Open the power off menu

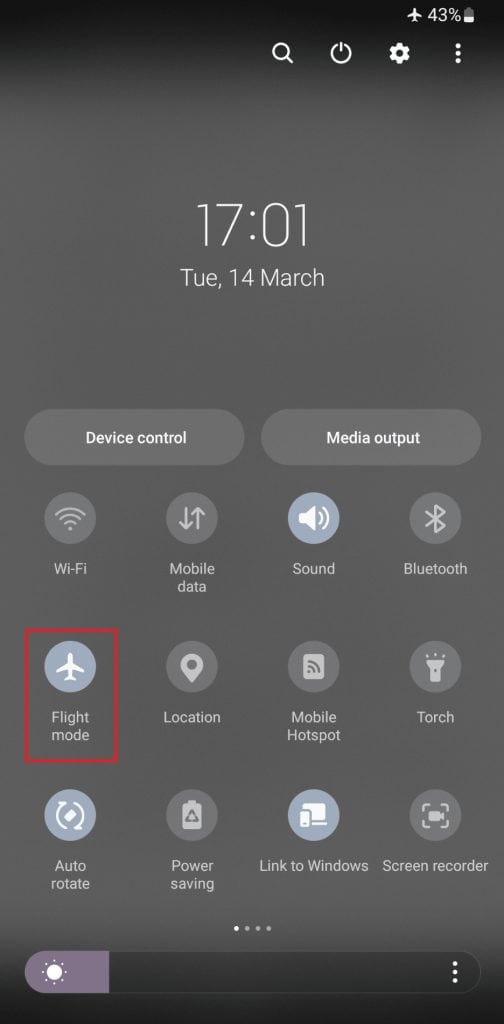pos(341,53)
